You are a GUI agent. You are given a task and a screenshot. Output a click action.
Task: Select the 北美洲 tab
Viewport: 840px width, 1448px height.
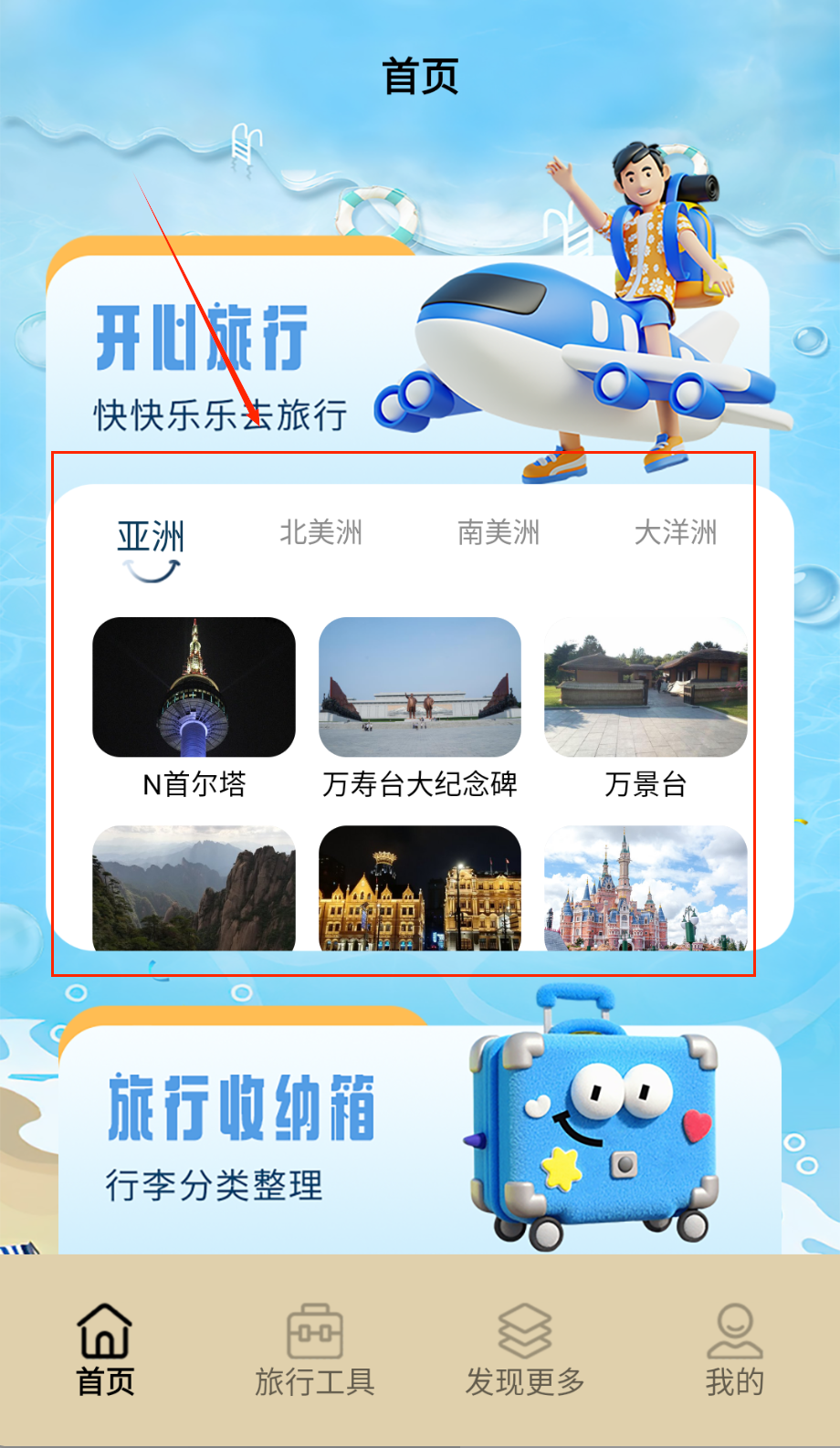point(320,532)
